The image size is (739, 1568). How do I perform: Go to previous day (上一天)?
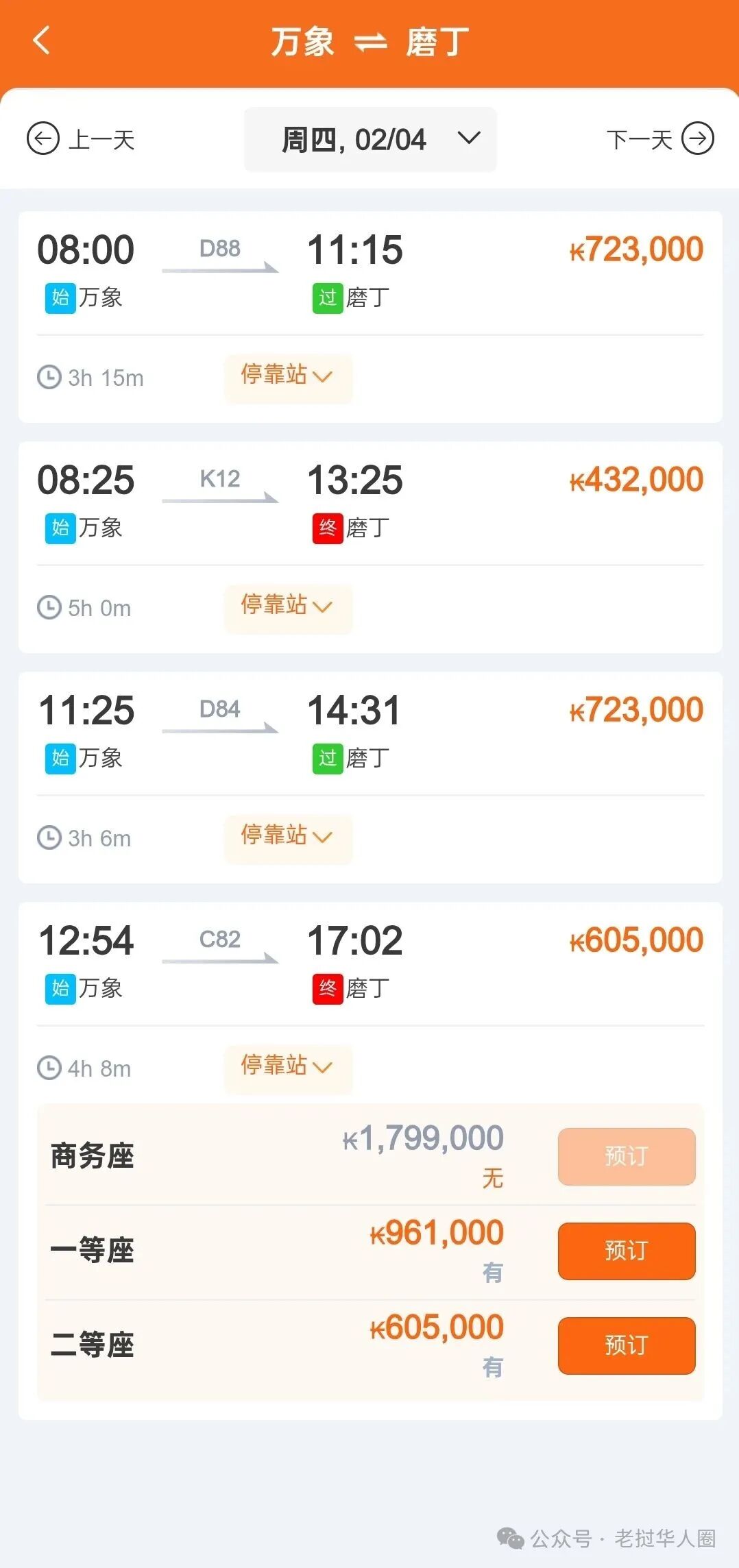81,140
